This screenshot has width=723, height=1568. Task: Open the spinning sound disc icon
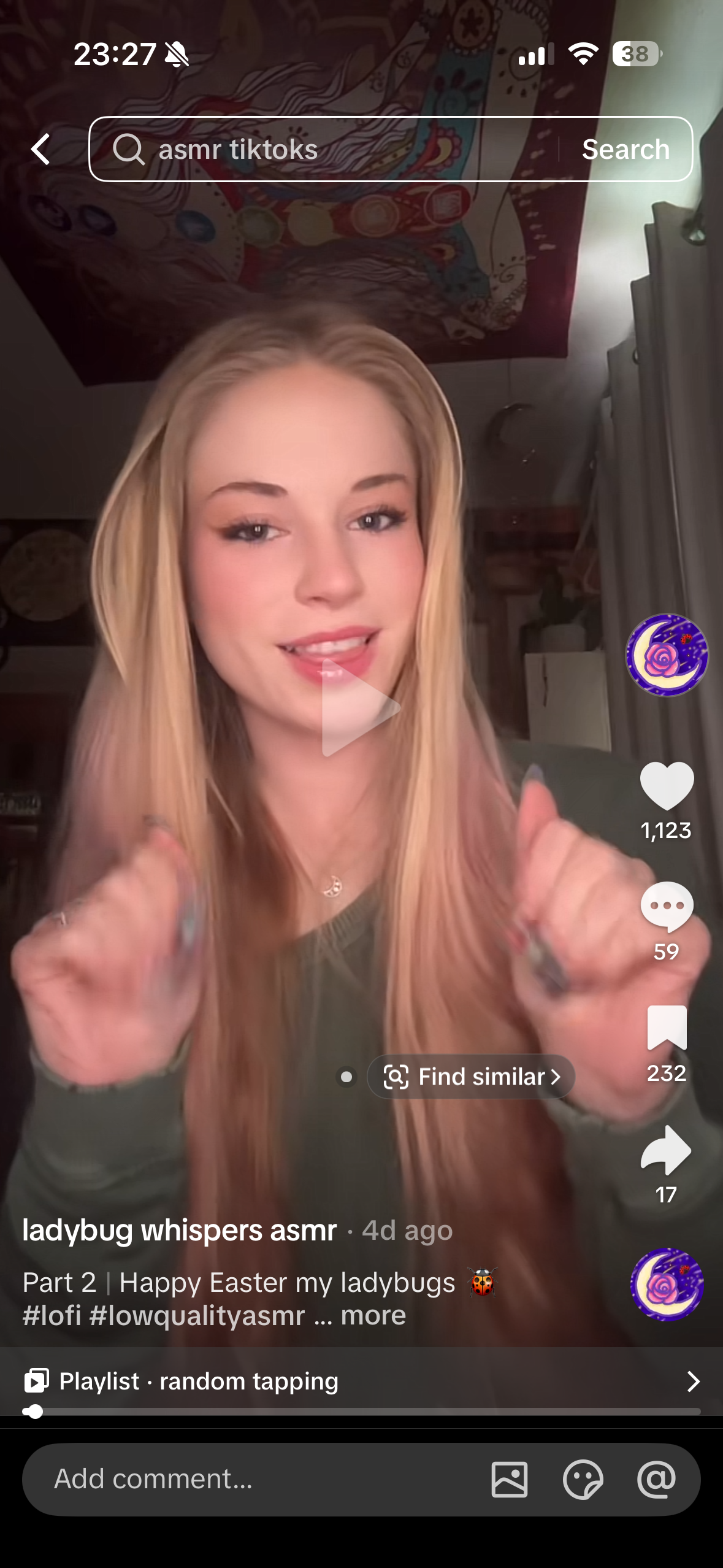click(x=666, y=1283)
